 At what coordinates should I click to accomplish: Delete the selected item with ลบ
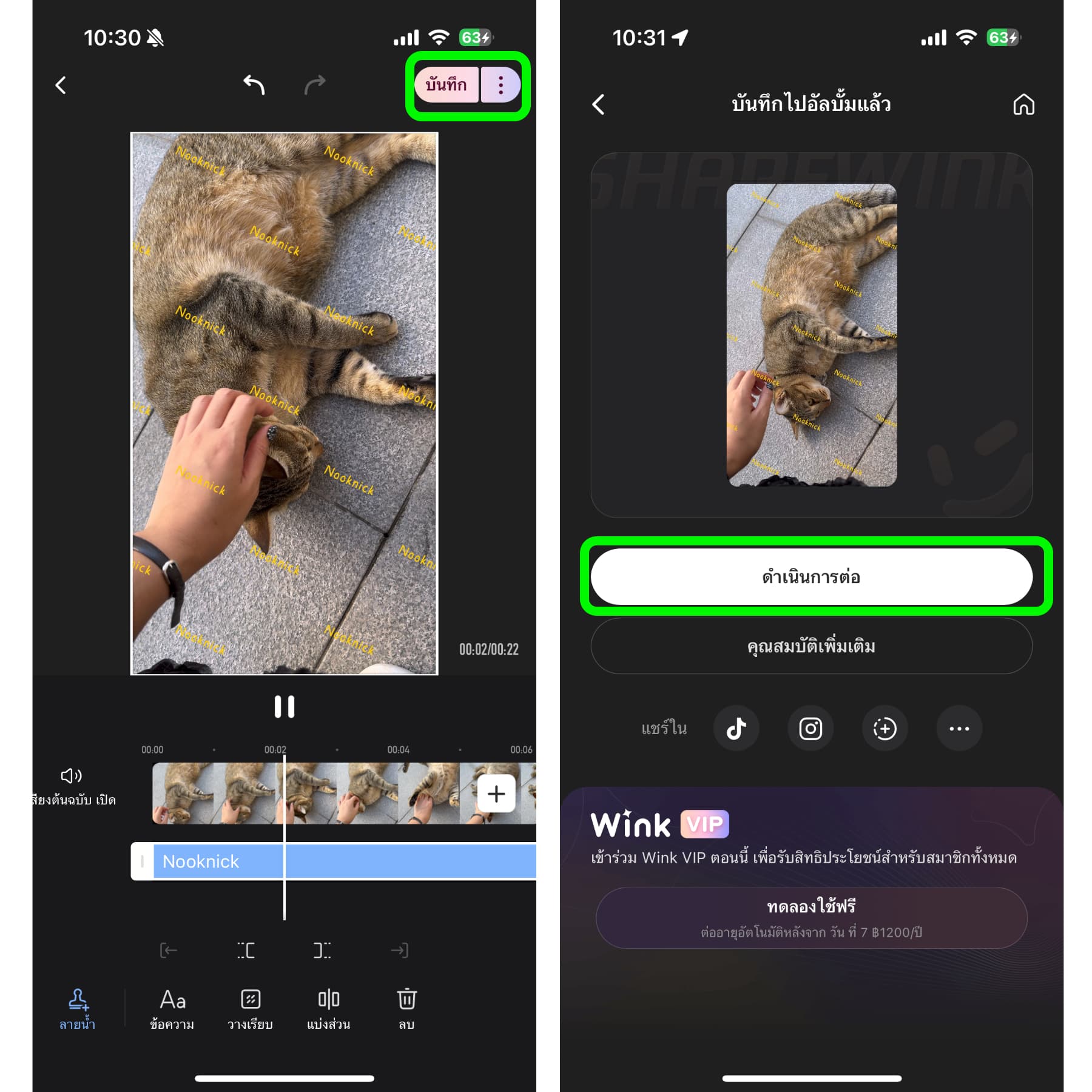click(406, 1009)
